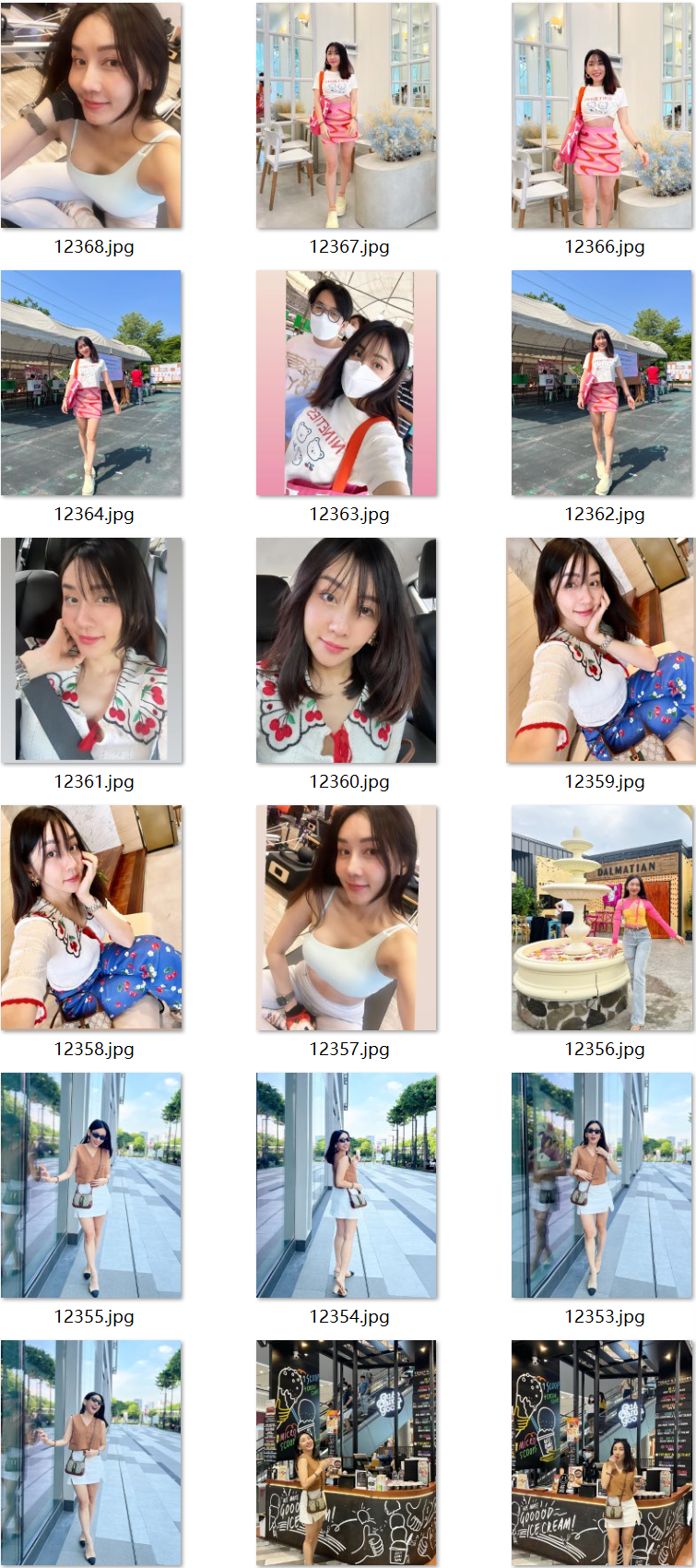The width and height of the screenshot is (696, 1568).
Task: Select the 12356.jpg fountain photo
Action: pyautogui.click(x=602, y=918)
